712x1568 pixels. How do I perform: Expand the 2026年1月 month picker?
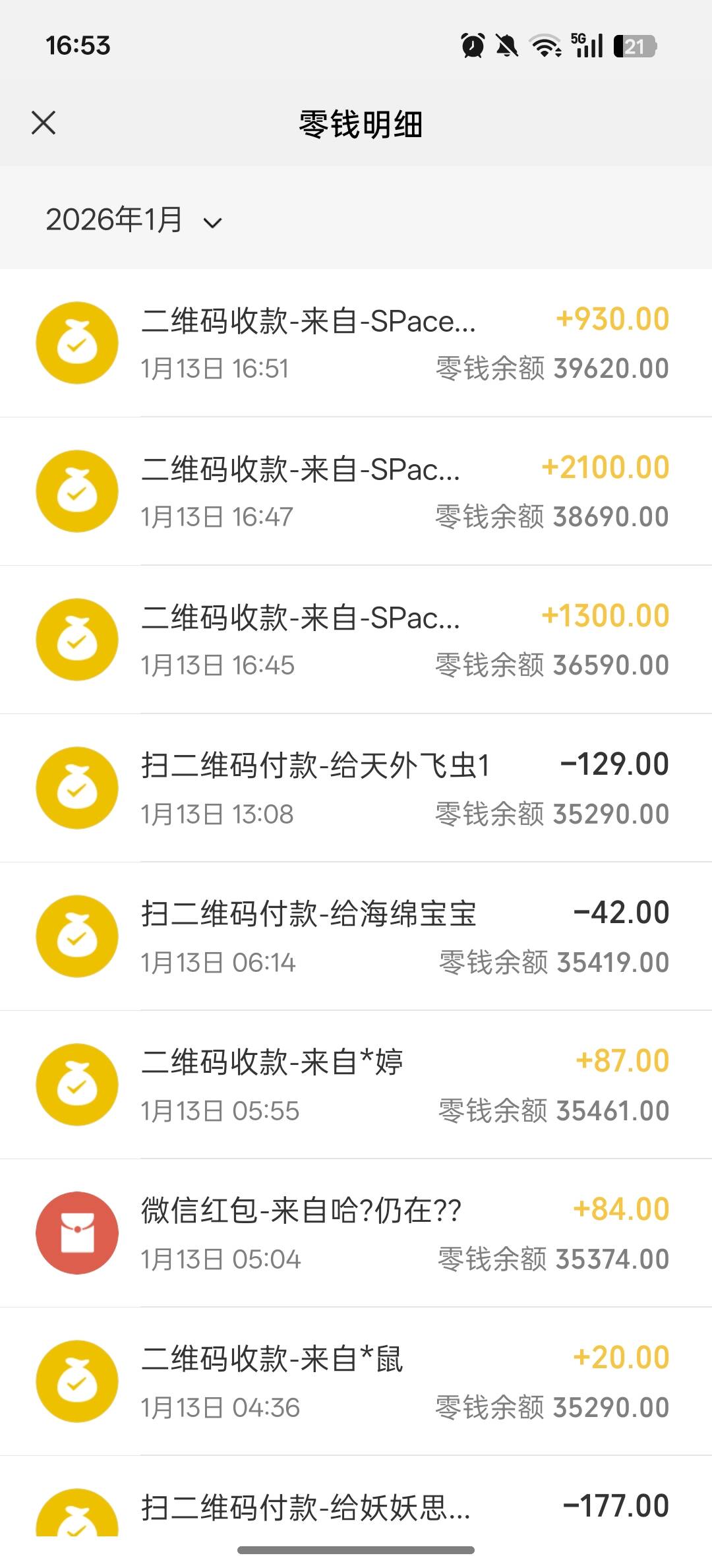[x=134, y=220]
